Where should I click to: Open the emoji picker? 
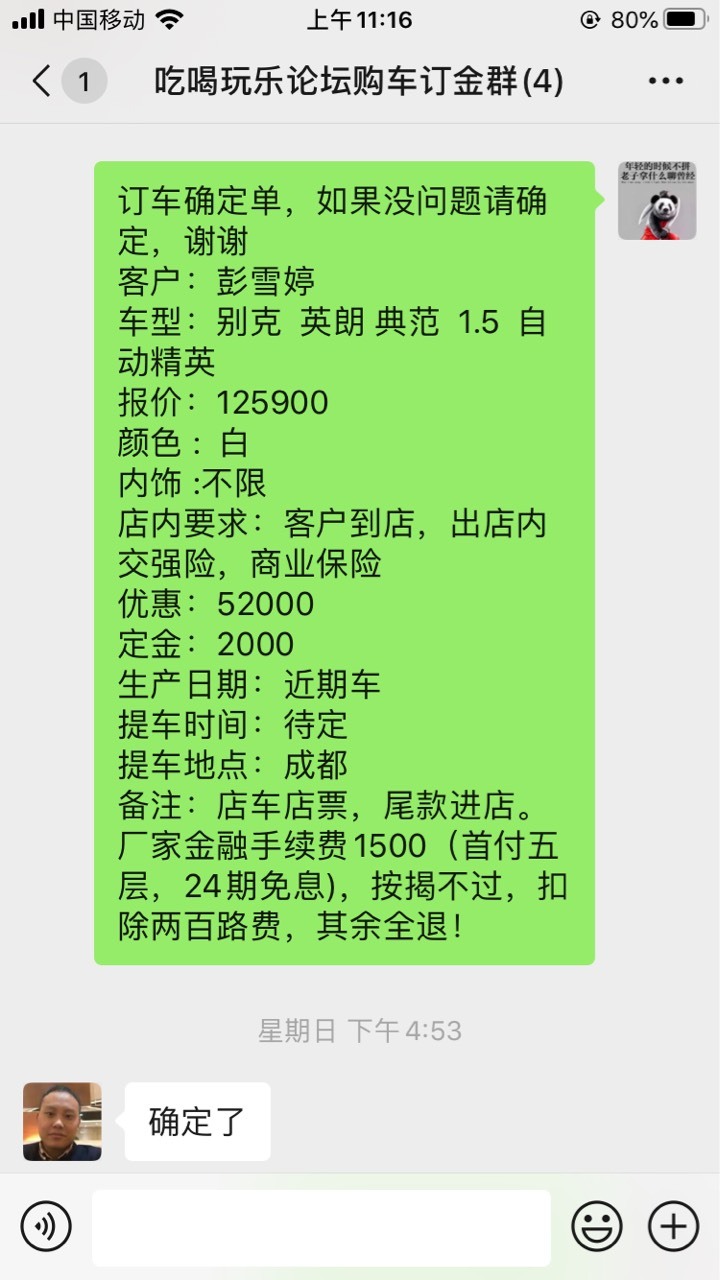pos(597,1226)
